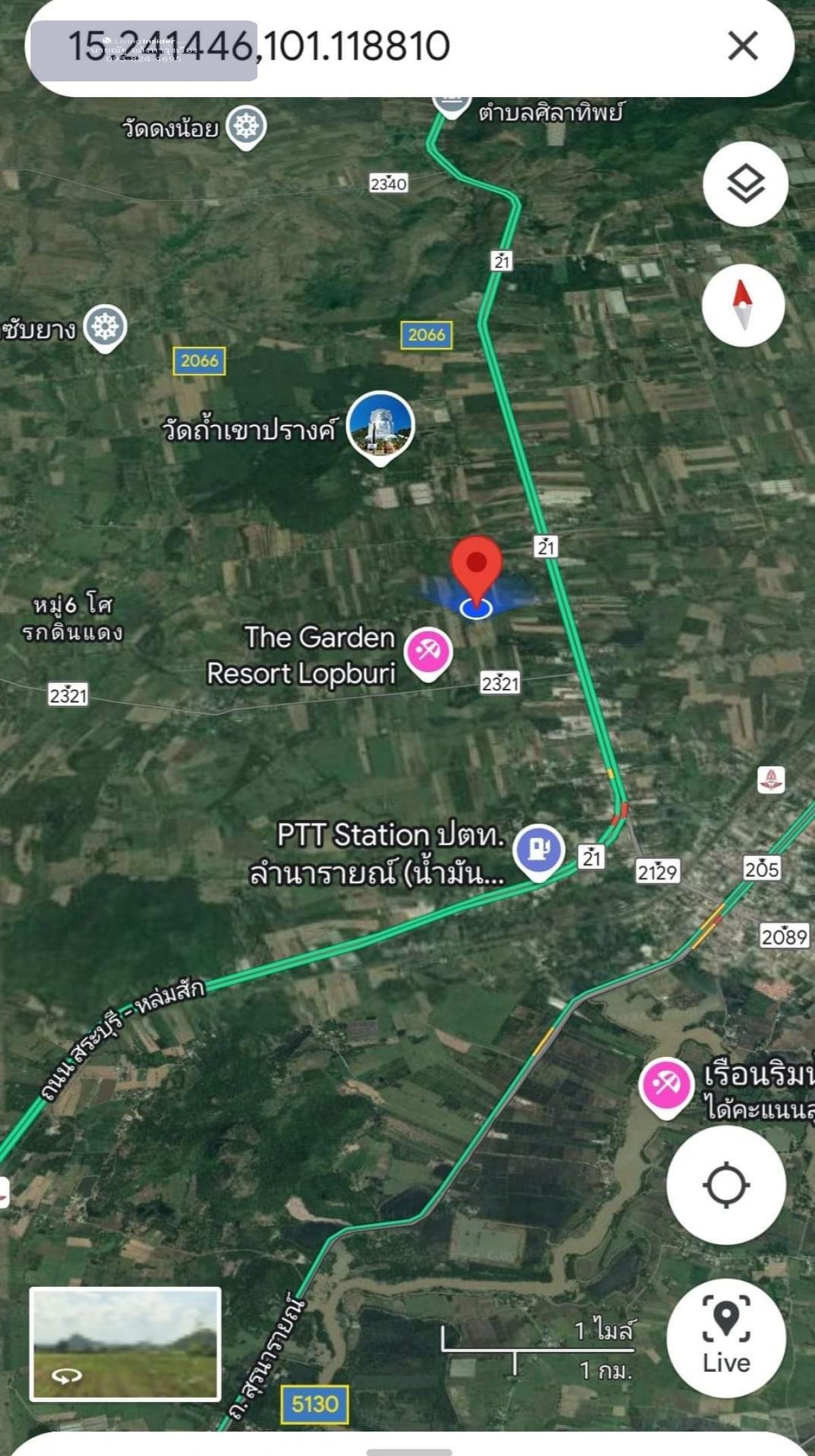Open the map layers selector
The height and width of the screenshot is (1456, 815).
pos(745,184)
